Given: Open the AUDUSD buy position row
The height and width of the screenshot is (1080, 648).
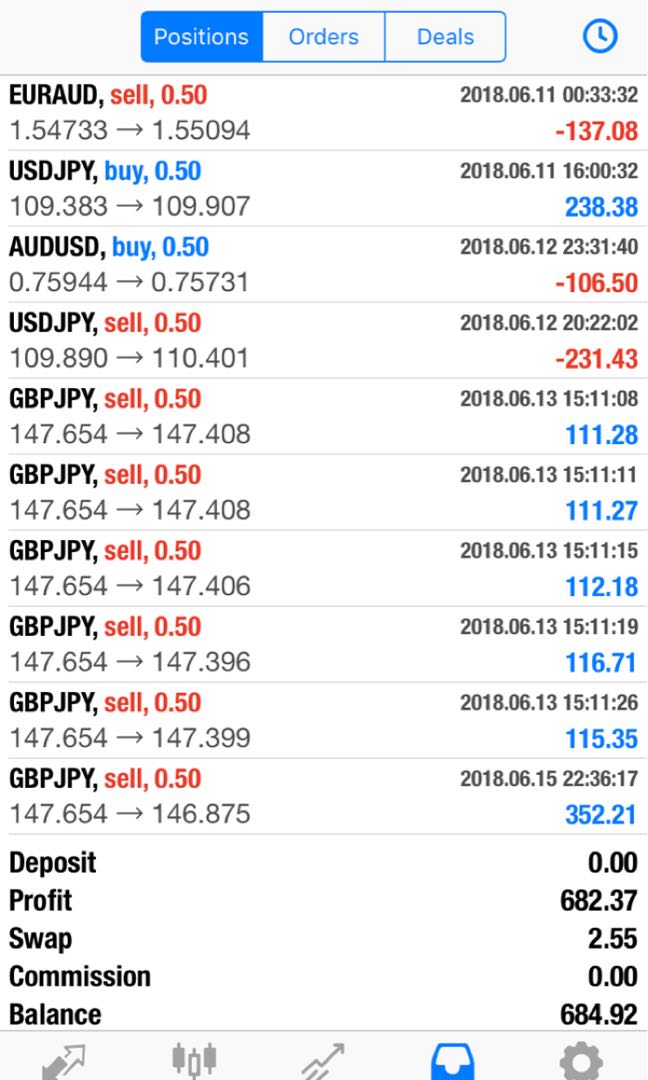Looking at the screenshot, I should click(x=324, y=264).
